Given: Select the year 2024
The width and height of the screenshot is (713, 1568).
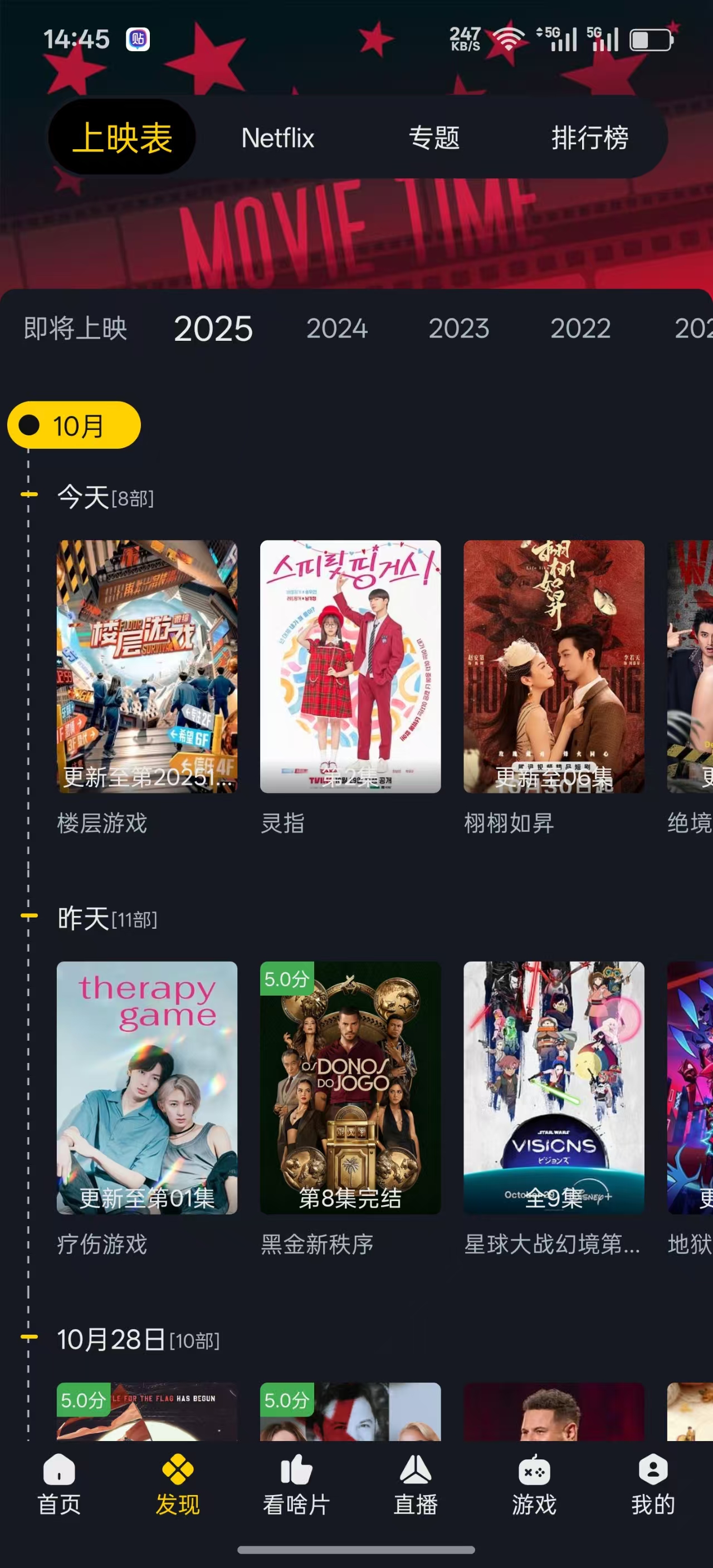Looking at the screenshot, I should tap(336, 329).
